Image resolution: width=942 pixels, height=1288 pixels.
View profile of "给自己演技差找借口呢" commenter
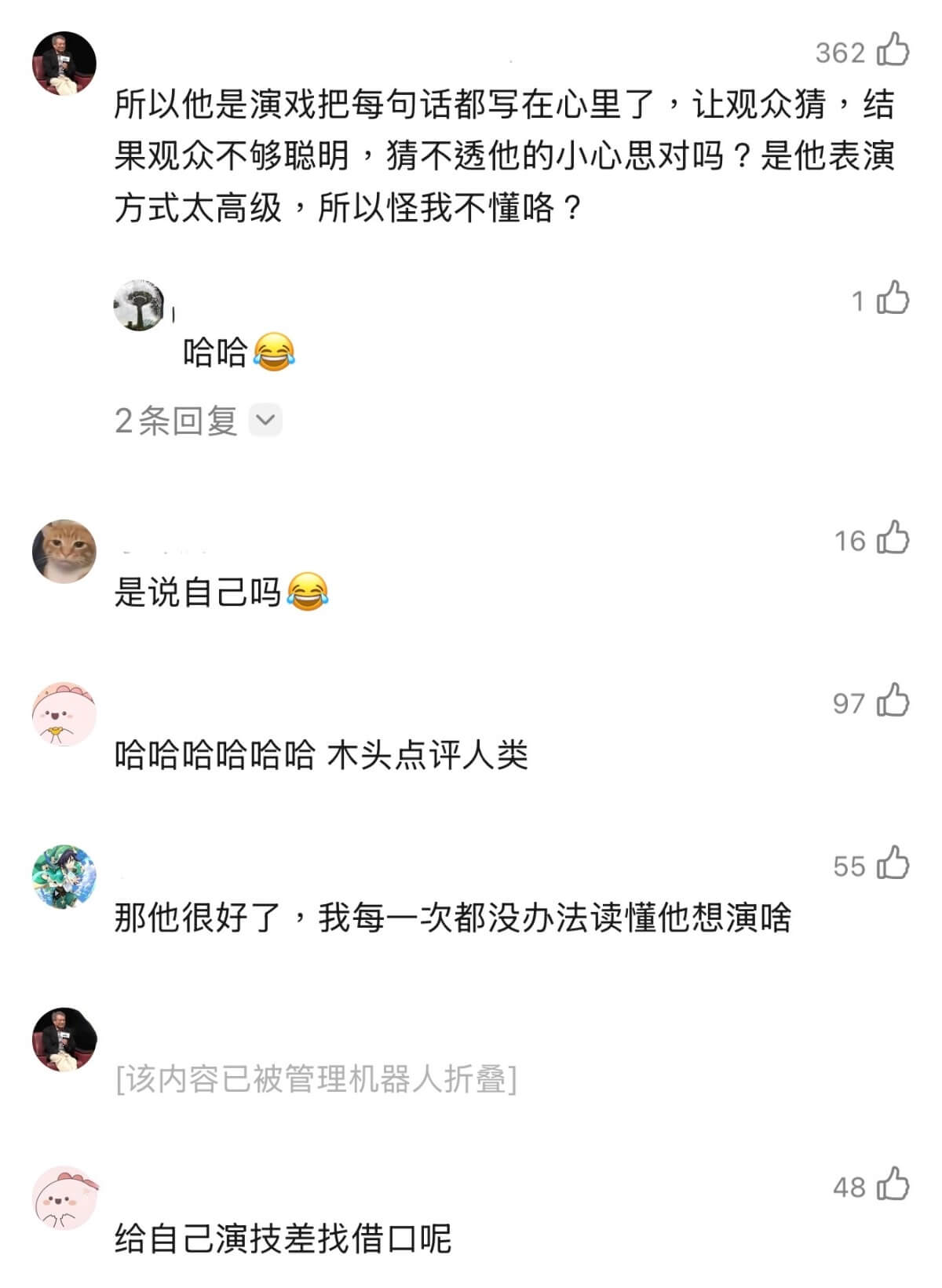64,1198
